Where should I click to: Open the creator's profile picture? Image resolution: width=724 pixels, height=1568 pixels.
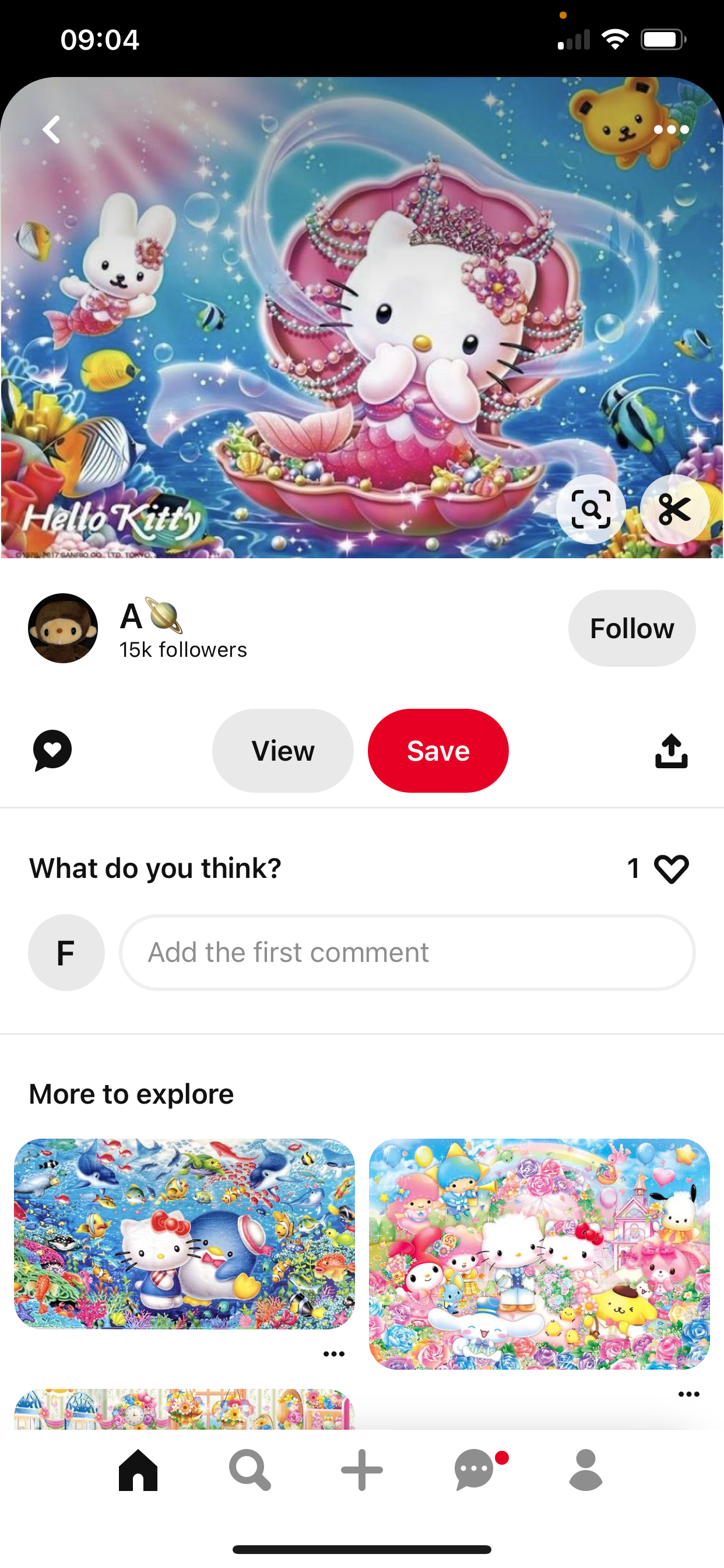click(x=63, y=628)
